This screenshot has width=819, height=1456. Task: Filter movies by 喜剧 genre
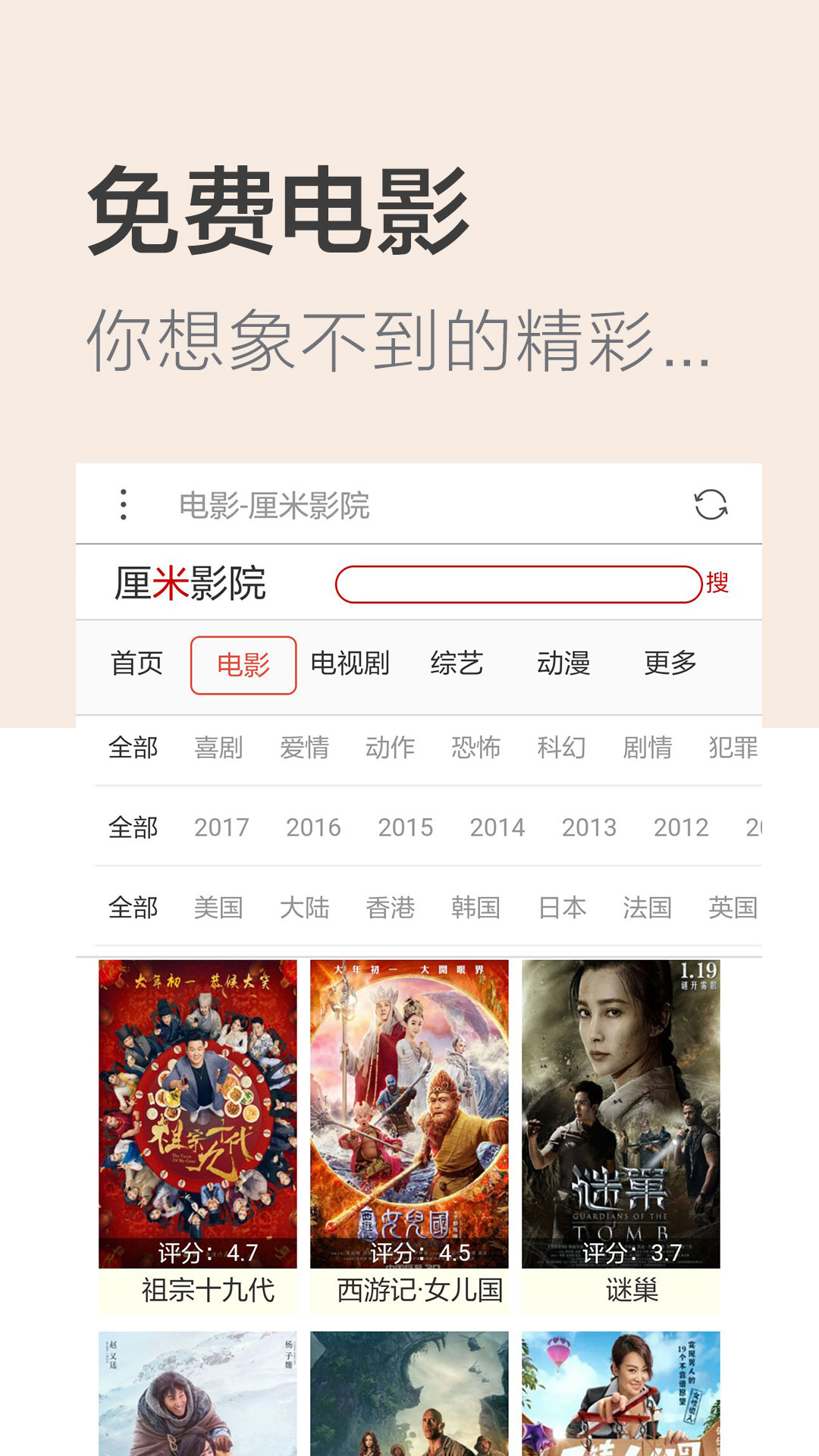pos(219,748)
